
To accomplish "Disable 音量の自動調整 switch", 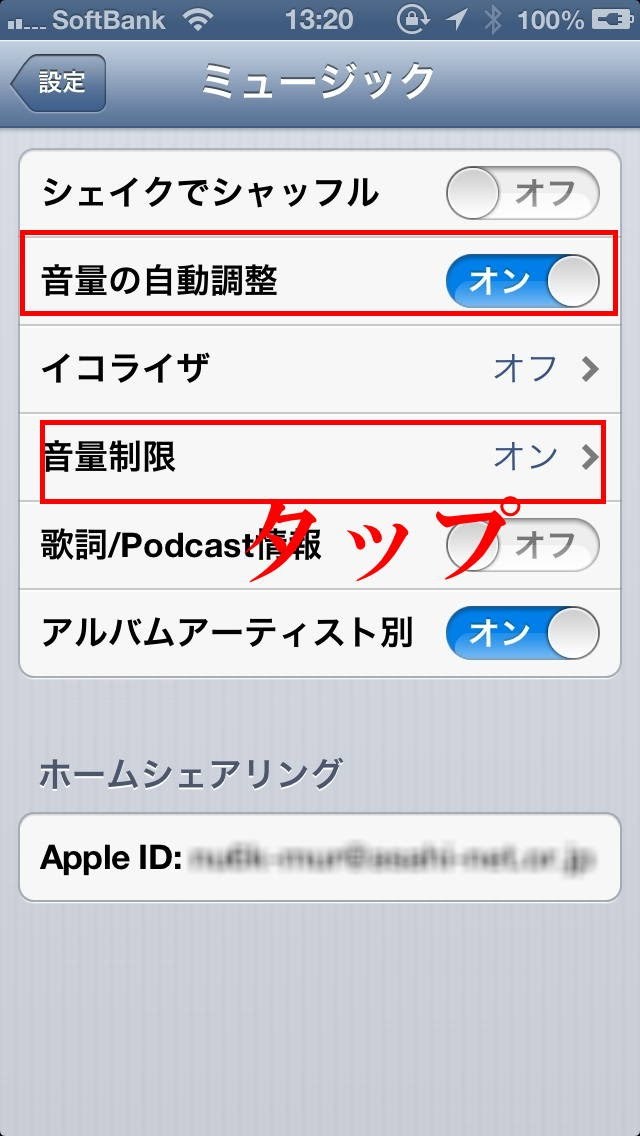I will (x=522, y=281).
